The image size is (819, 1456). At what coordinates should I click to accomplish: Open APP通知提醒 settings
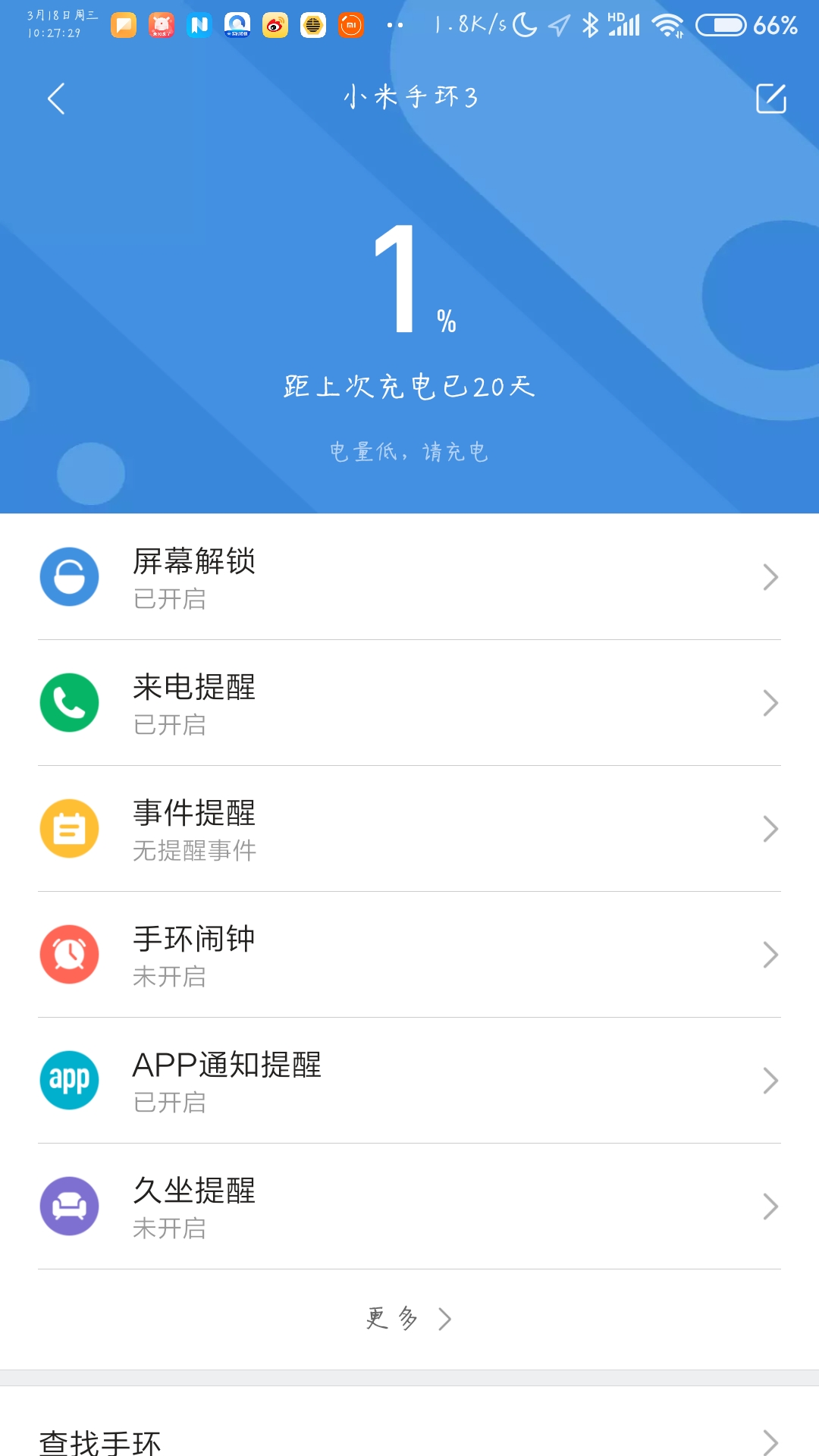tap(409, 1081)
